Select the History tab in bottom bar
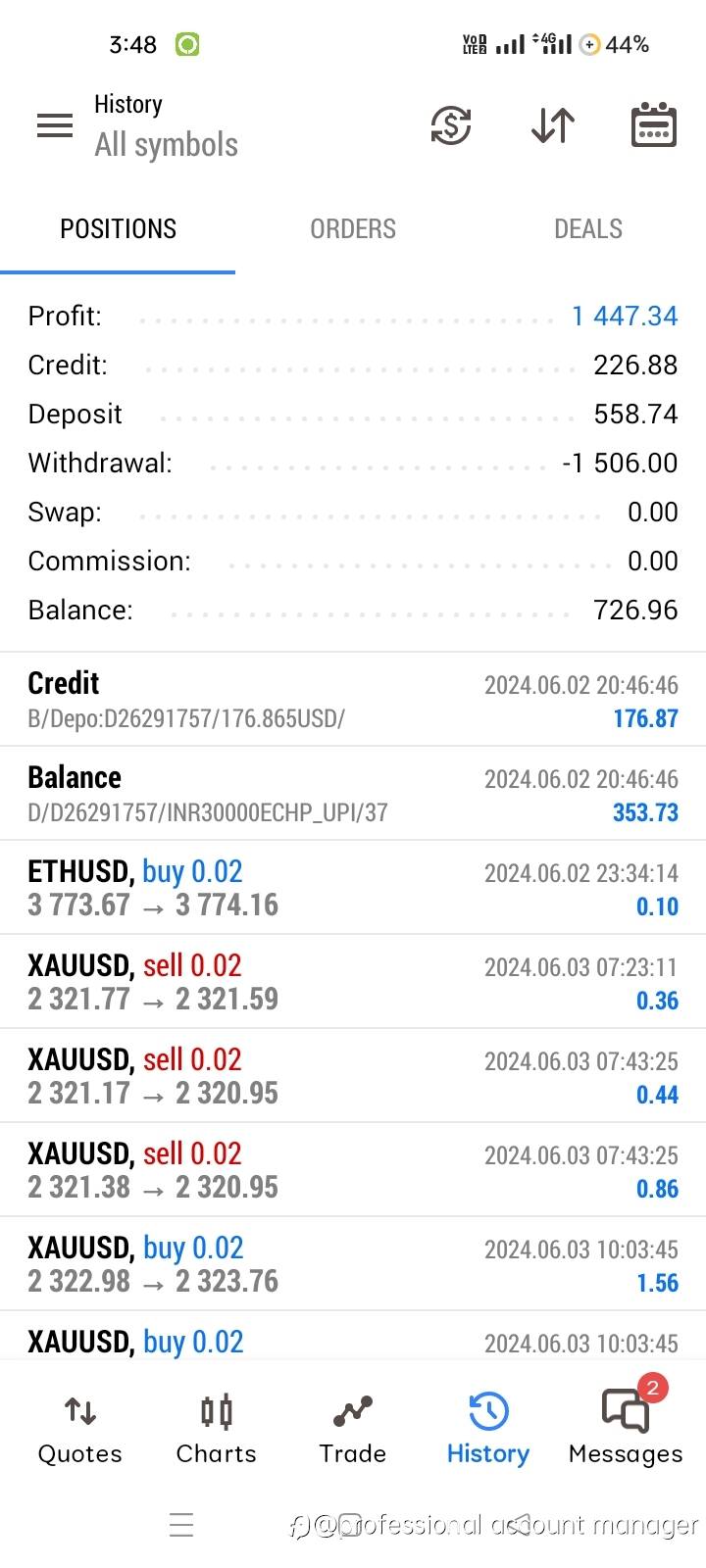 click(x=488, y=1429)
